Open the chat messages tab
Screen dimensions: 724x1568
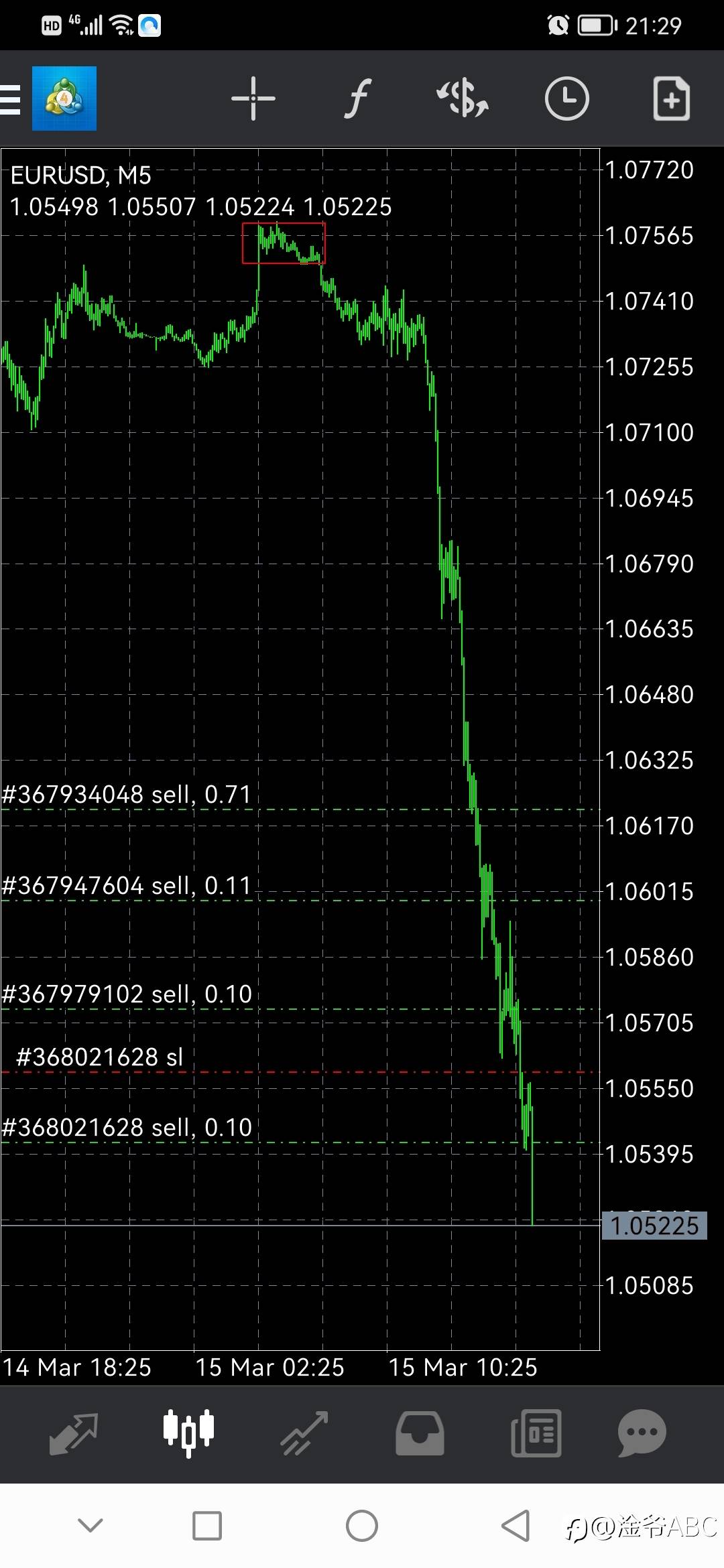tap(642, 1433)
